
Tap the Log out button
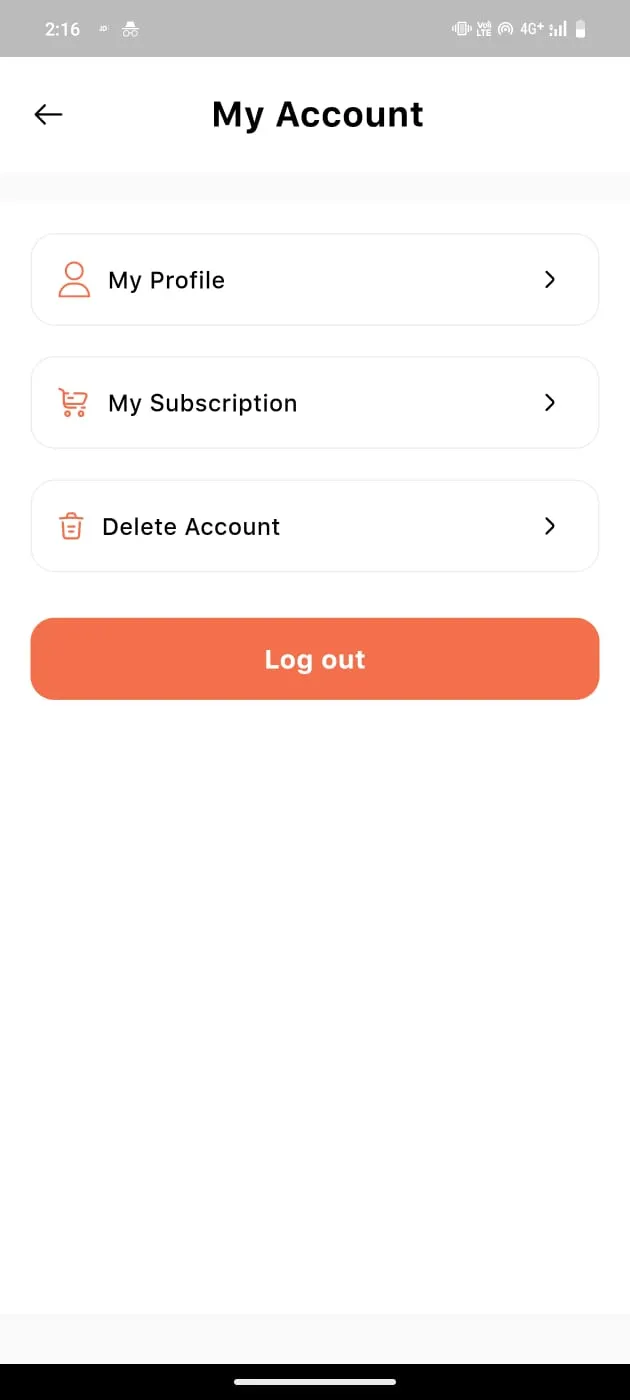pyautogui.click(x=314, y=659)
